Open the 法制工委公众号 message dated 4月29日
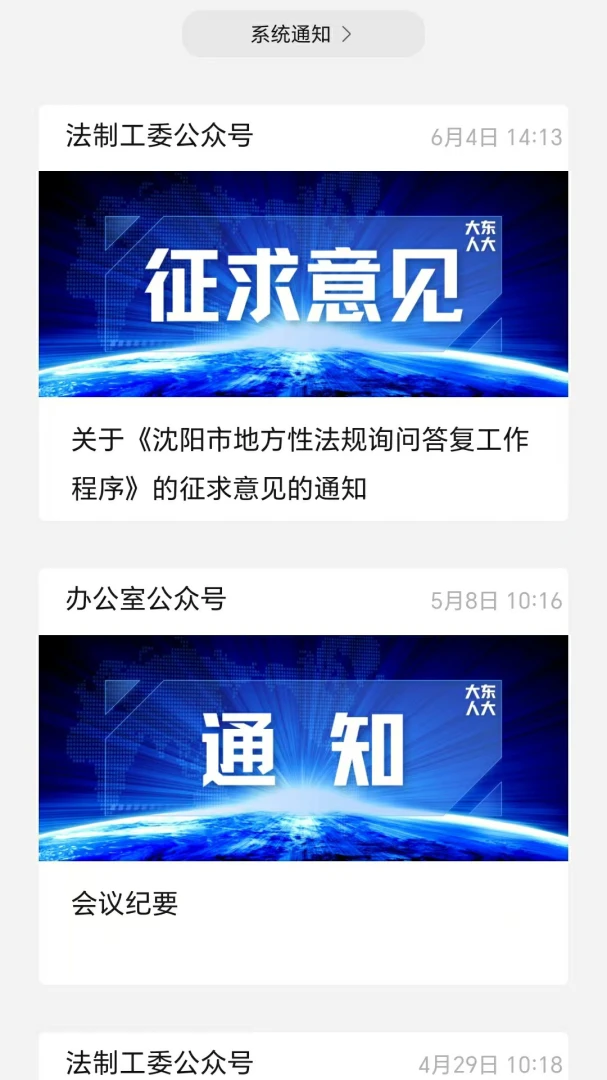 pyautogui.click(x=303, y=1057)
